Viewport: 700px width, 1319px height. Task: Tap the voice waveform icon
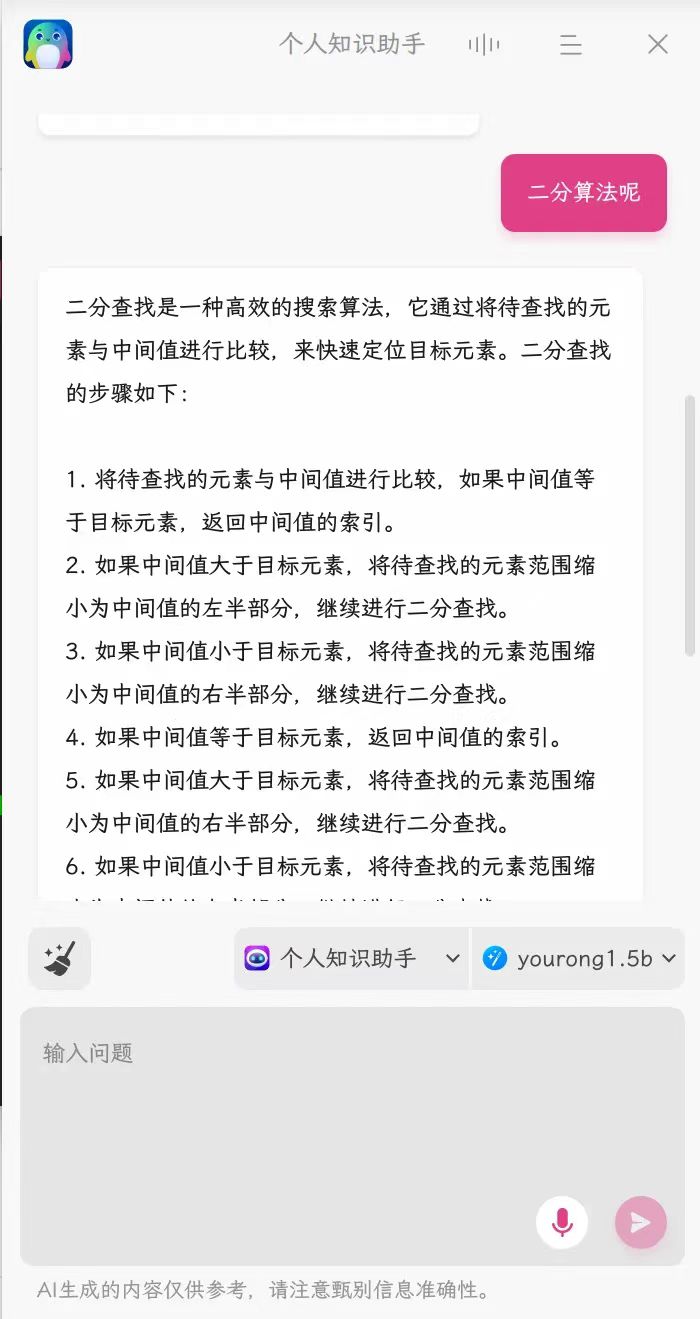(484, 44)
